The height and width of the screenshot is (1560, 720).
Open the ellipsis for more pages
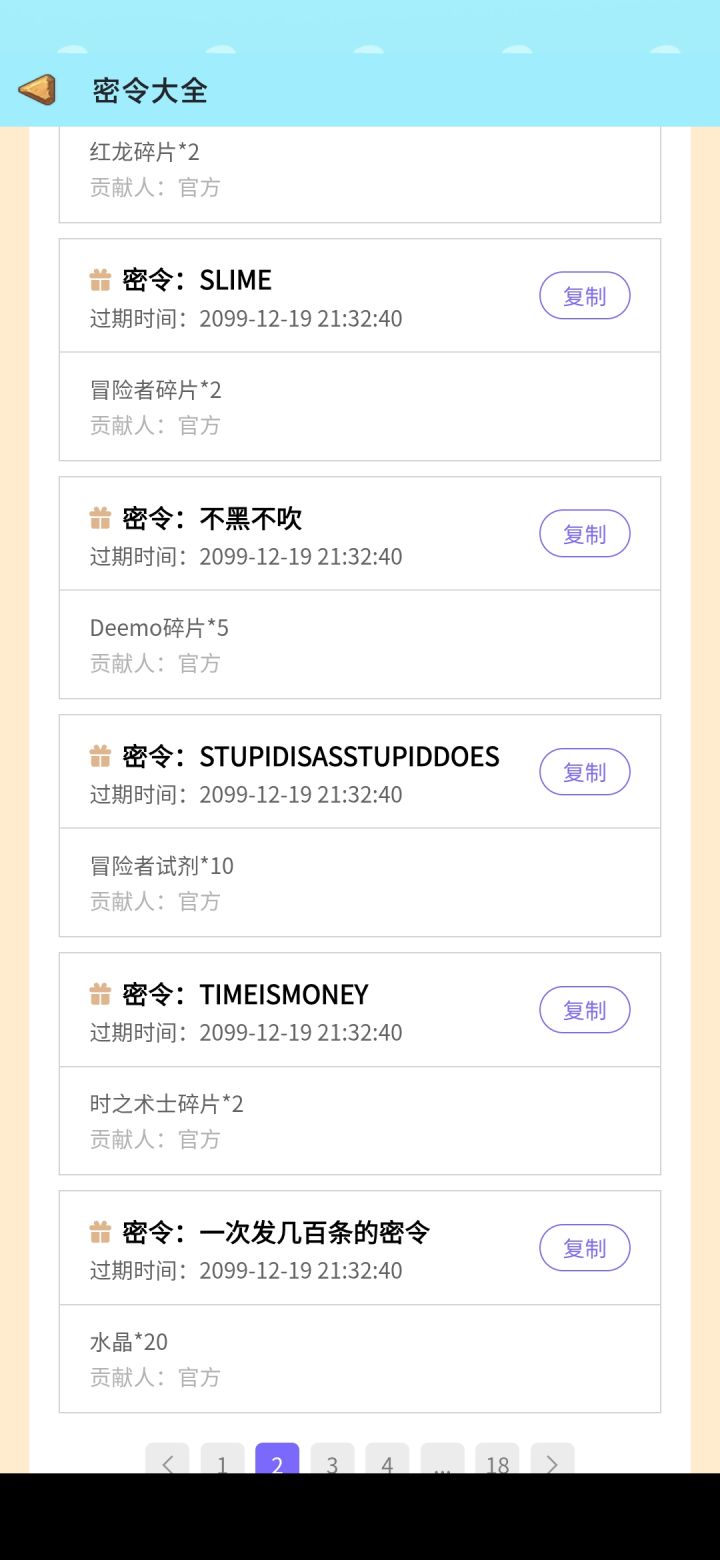pyautogui.click(x=442, y=1460)
